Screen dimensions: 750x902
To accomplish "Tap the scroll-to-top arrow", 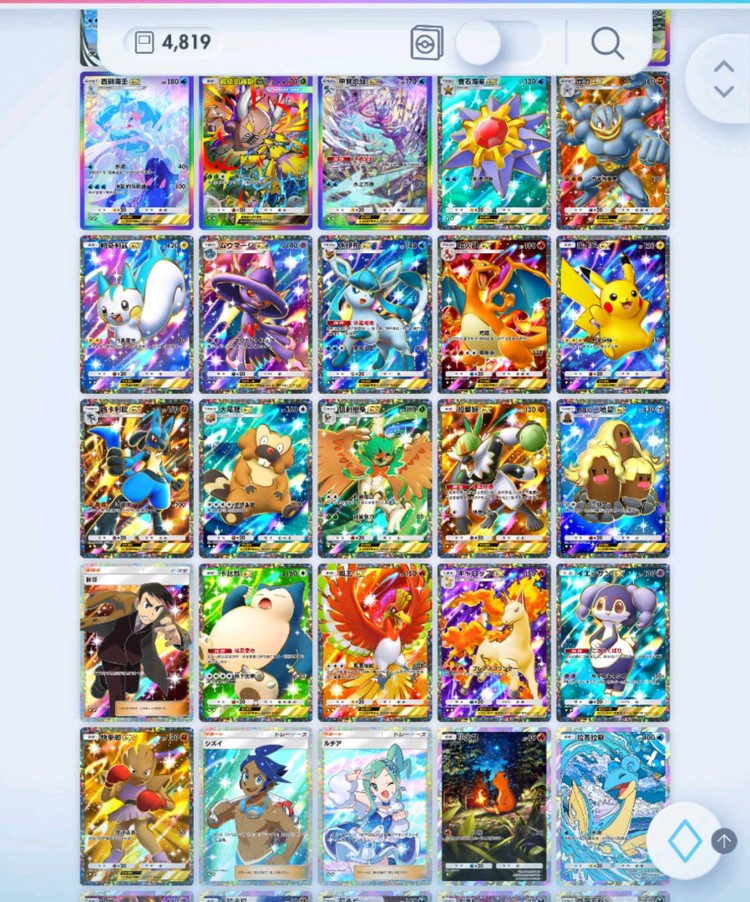I will click(x=724, y=841).
